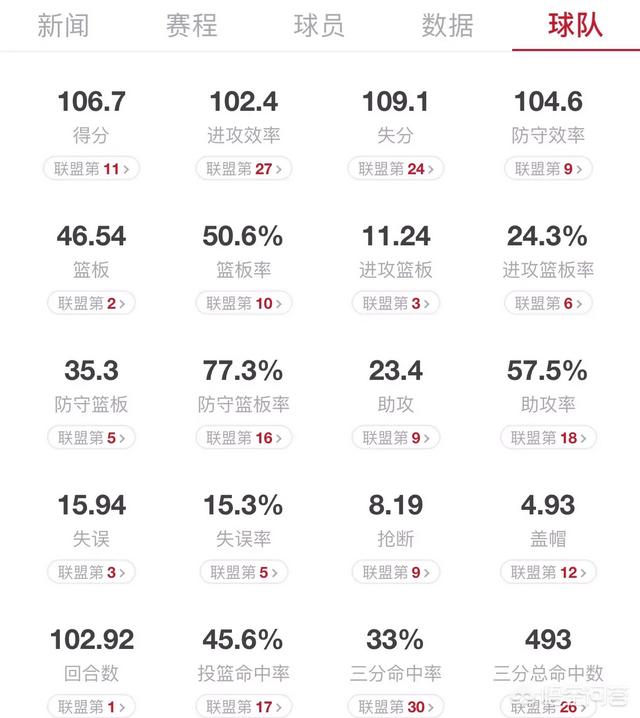
Task: View league ranking for 进攻效率
Action: click(x=244, y=169)
